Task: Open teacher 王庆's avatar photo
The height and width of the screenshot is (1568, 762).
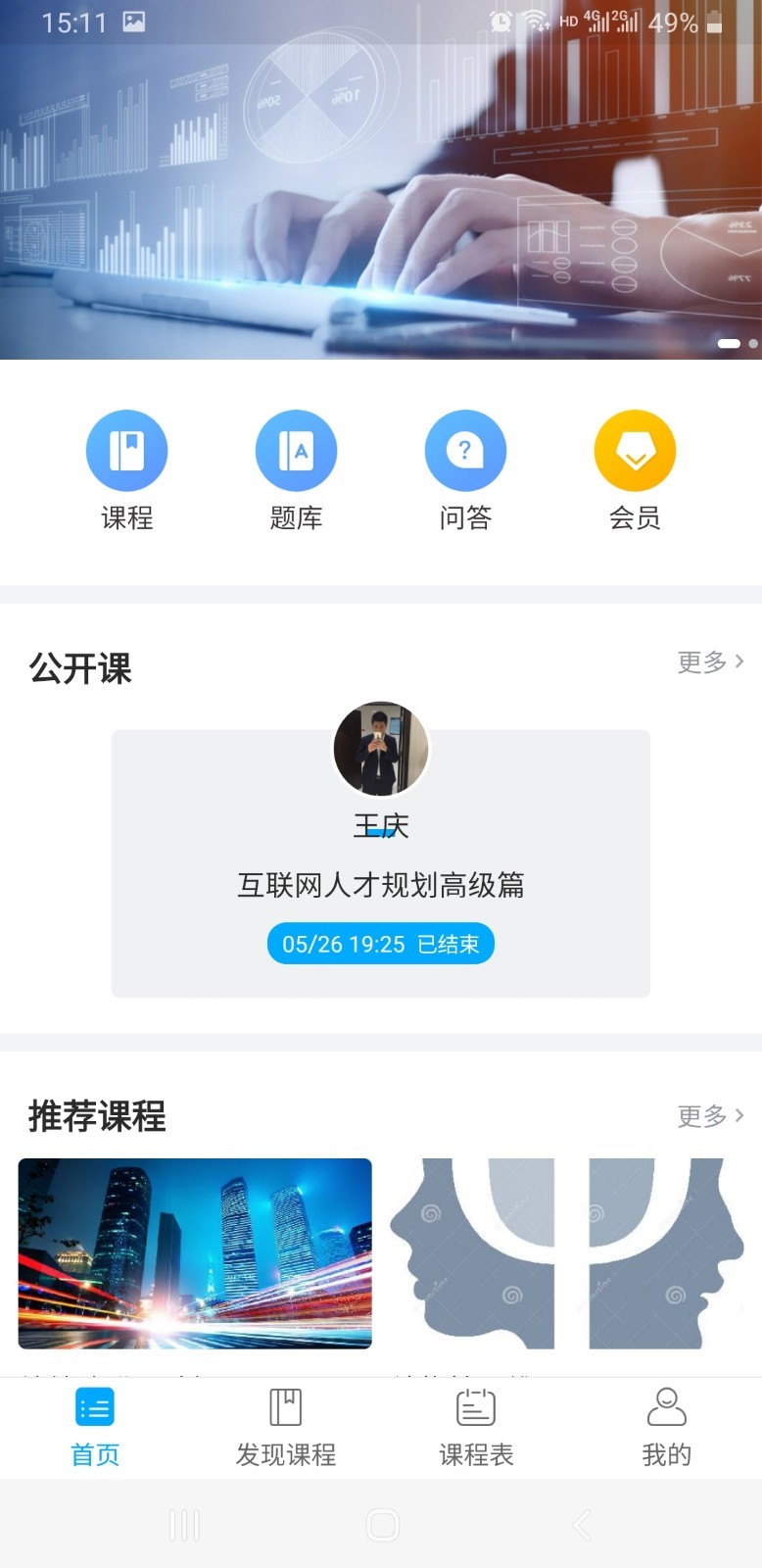Action: click(380, 748)
